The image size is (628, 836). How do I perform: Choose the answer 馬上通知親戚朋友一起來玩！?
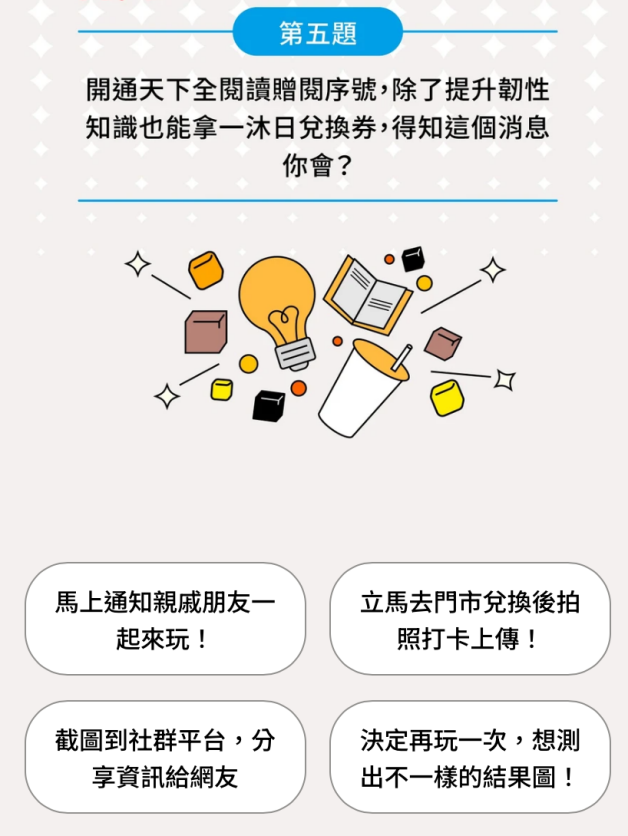pos(165,619)
